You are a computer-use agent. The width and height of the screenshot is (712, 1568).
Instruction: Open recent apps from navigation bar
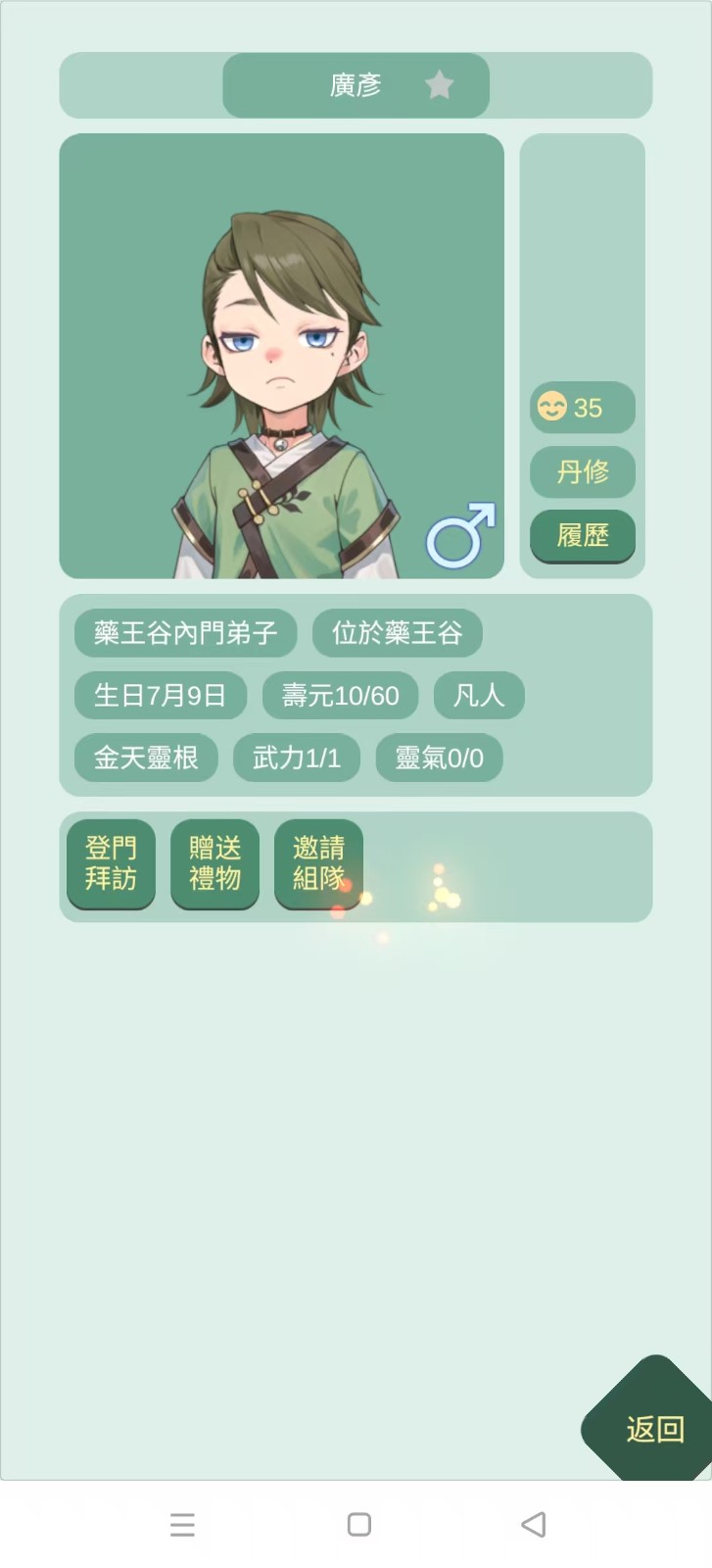coord(182,1524)
